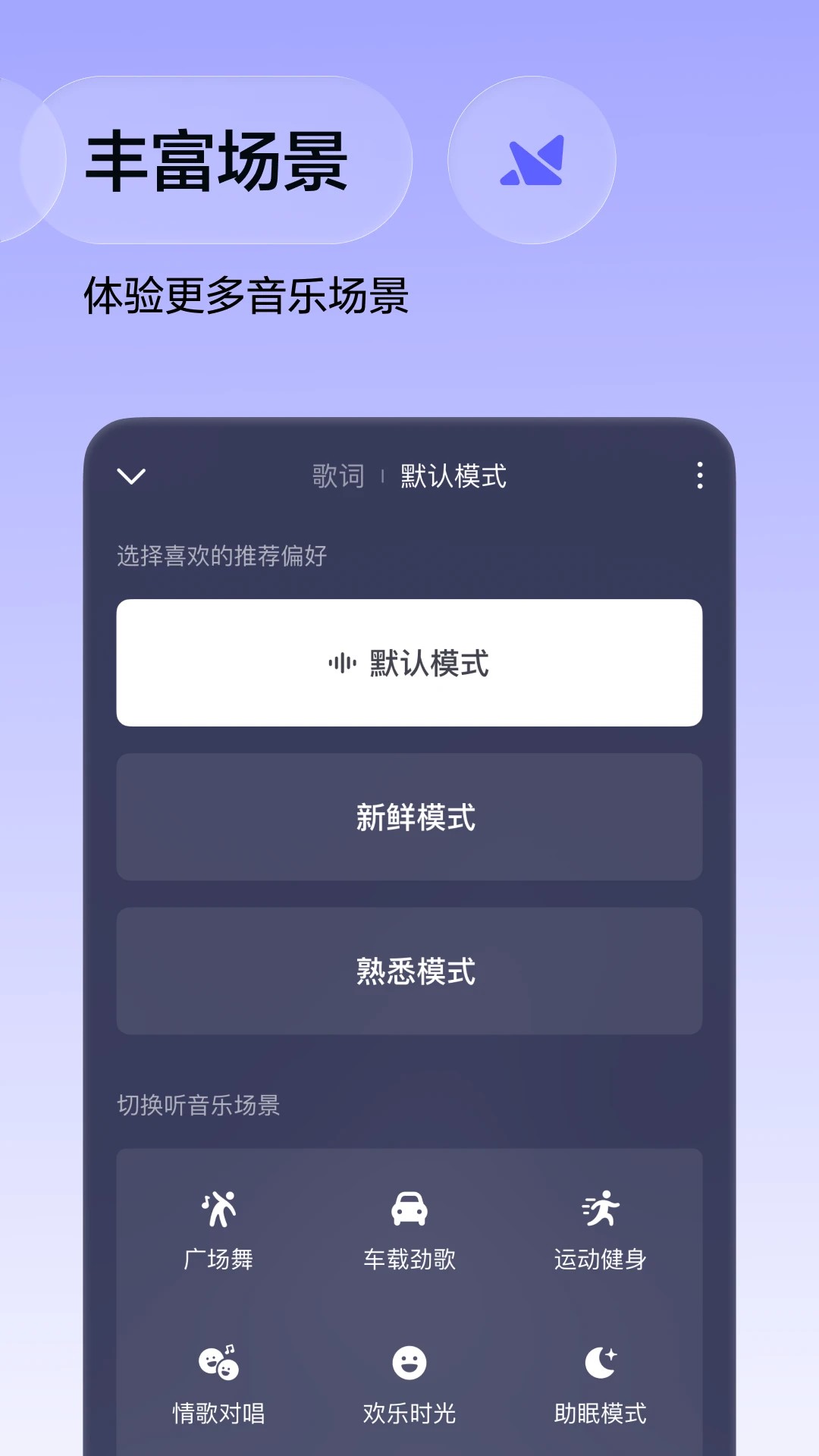Select the 默认模式 header tab
The image size is (819, 1456).
click(450, 477)
